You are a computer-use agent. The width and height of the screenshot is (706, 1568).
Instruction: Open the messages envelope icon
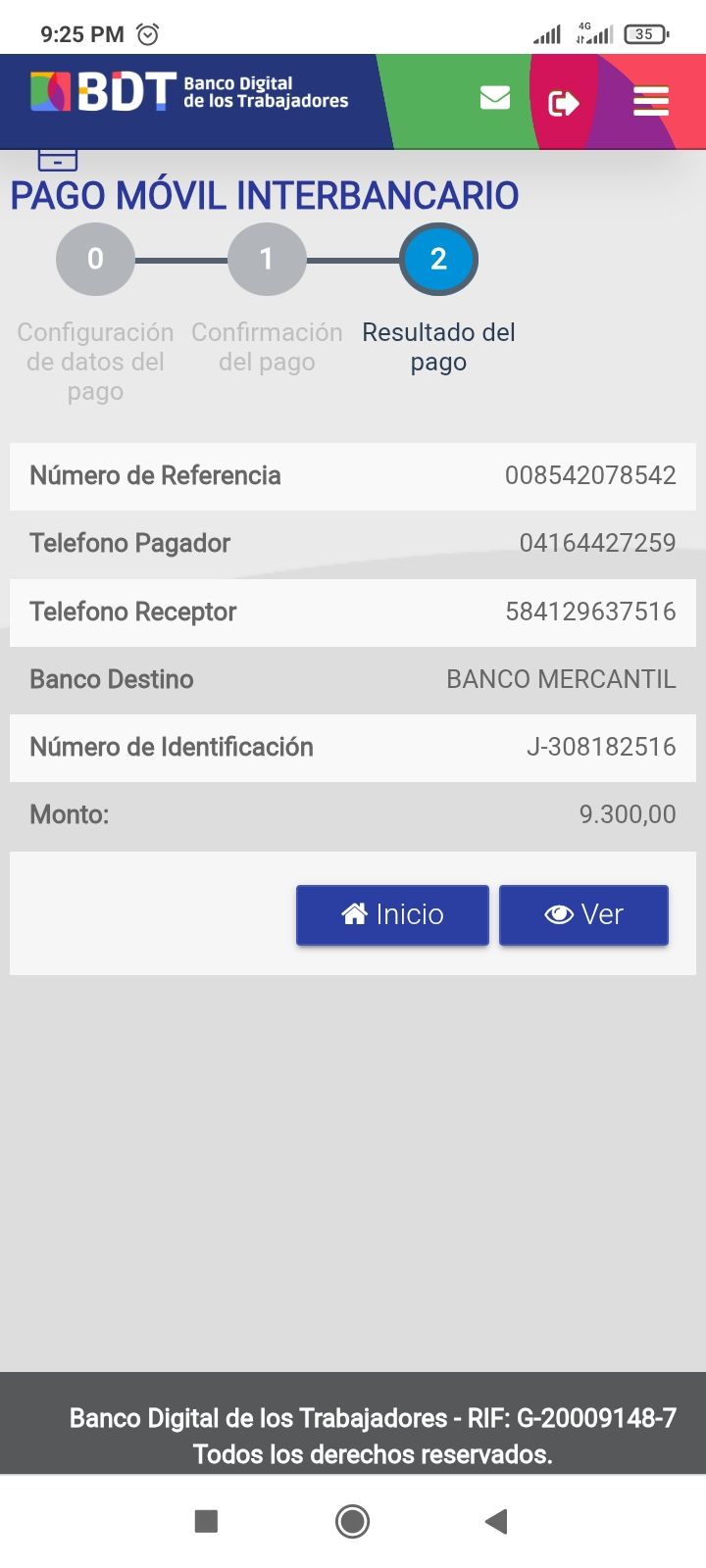pyautogui.click(x=495, y=98)
